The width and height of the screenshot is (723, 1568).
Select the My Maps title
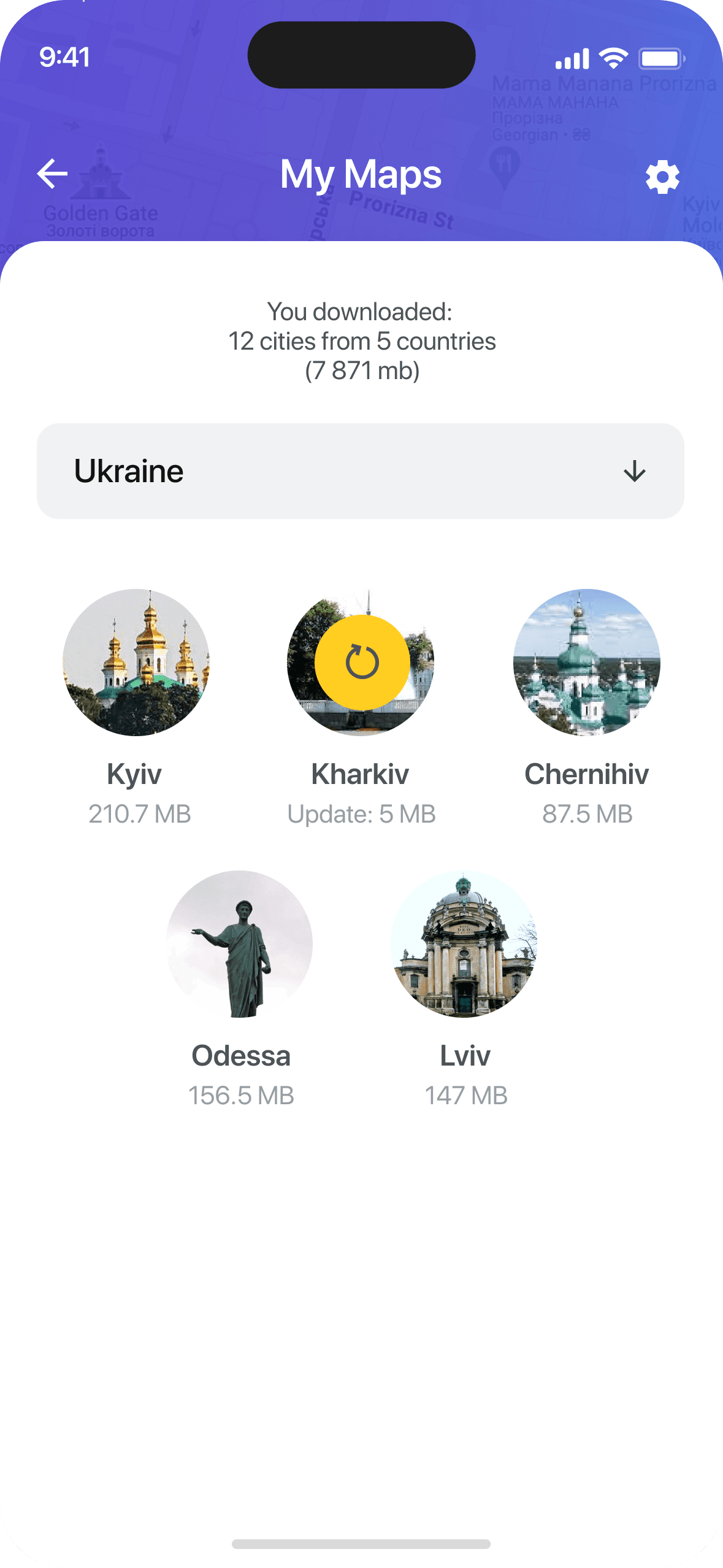click(x=361, y=174)
